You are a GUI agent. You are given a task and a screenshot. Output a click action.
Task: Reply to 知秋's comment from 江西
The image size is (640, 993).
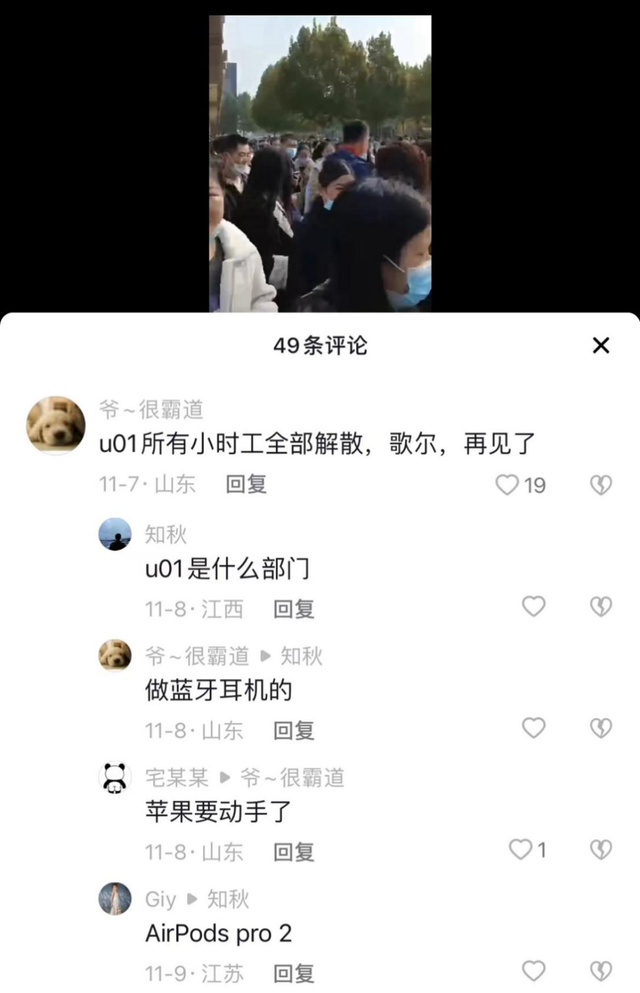click(x=294, y=608)
